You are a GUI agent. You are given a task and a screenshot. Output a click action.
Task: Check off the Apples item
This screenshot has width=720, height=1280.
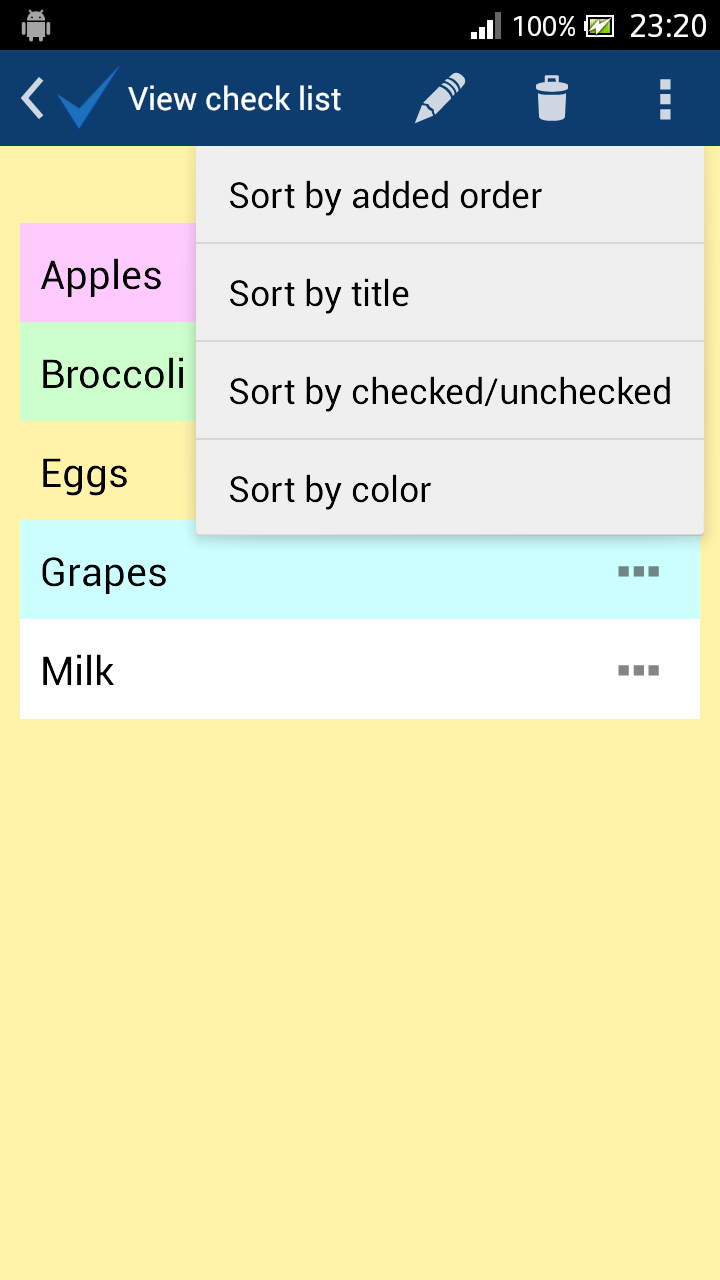tap(100, 274)
